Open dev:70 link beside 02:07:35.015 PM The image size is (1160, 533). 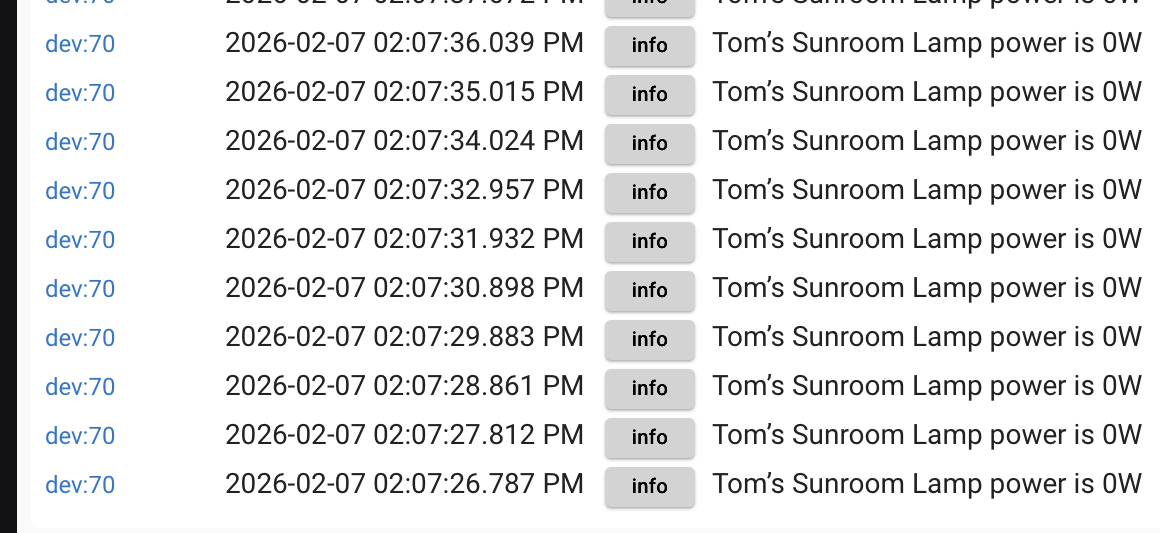point(80,93)
